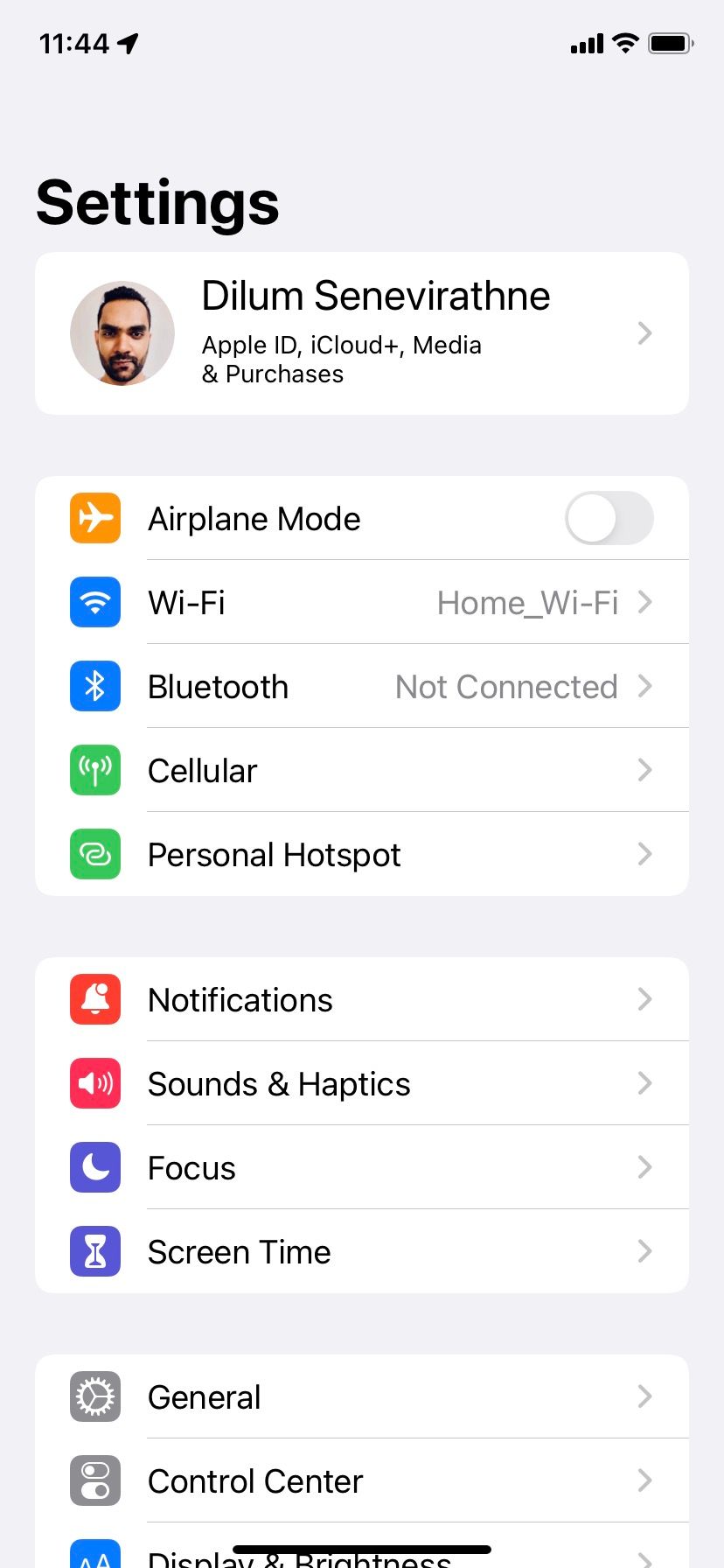Tap the Personal Hotspot link icon
This screenshot has height=1568, width=724.
(94, 854)
